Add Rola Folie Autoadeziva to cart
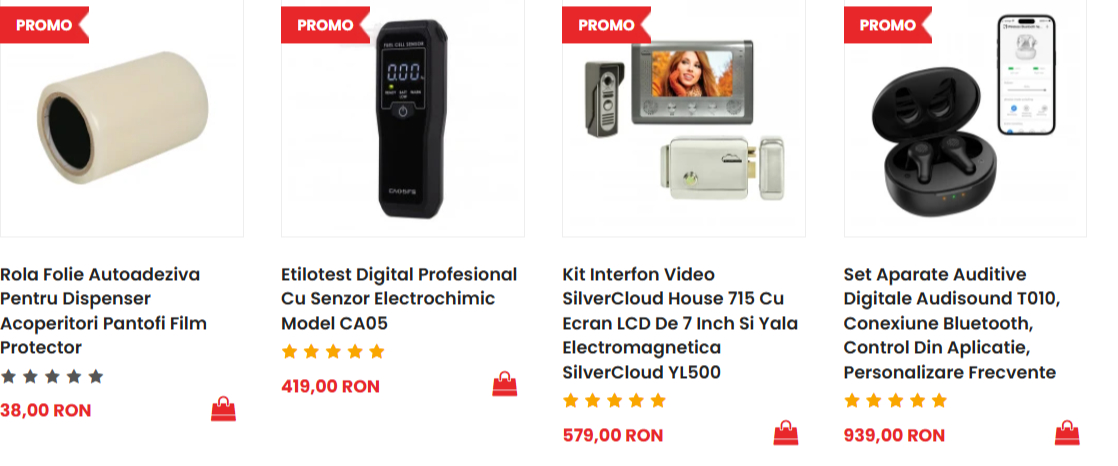Screen dimensions: 1118x466 point(223,409)
